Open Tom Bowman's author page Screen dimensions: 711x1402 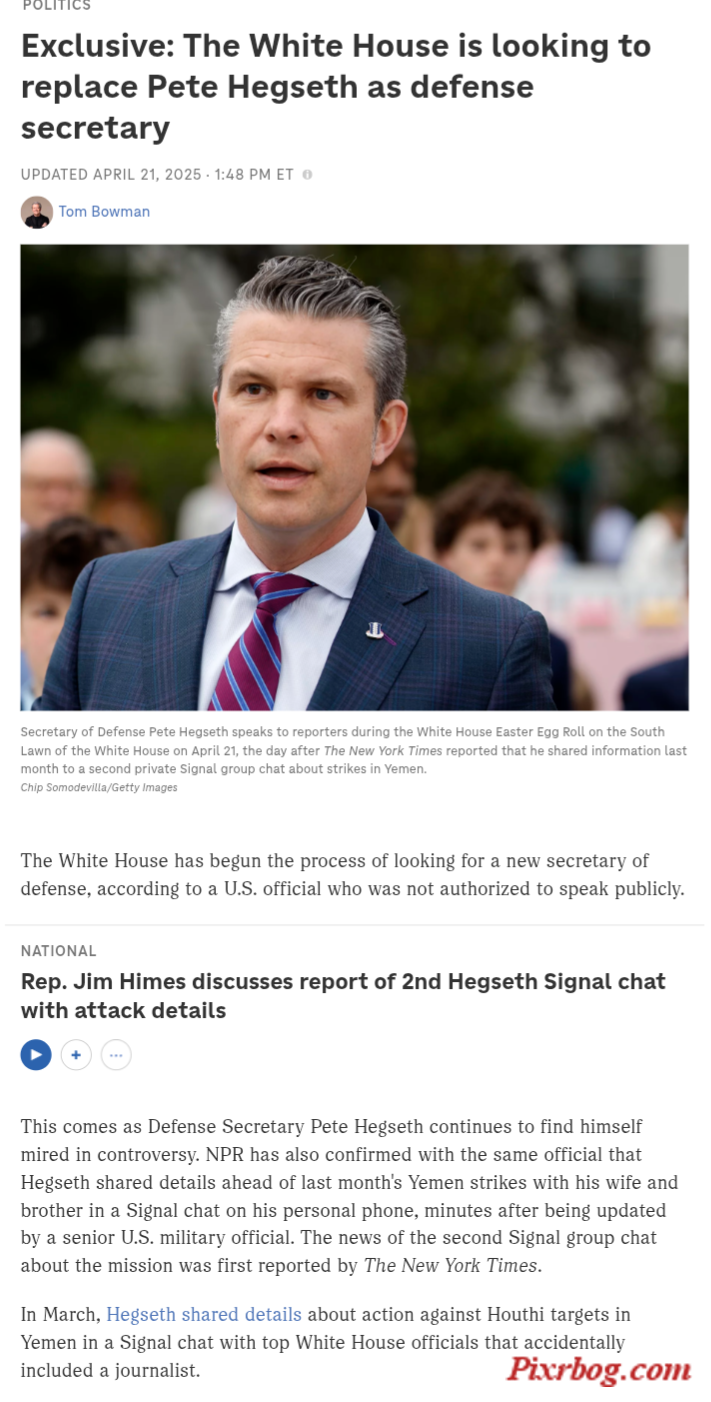(104, 211)
